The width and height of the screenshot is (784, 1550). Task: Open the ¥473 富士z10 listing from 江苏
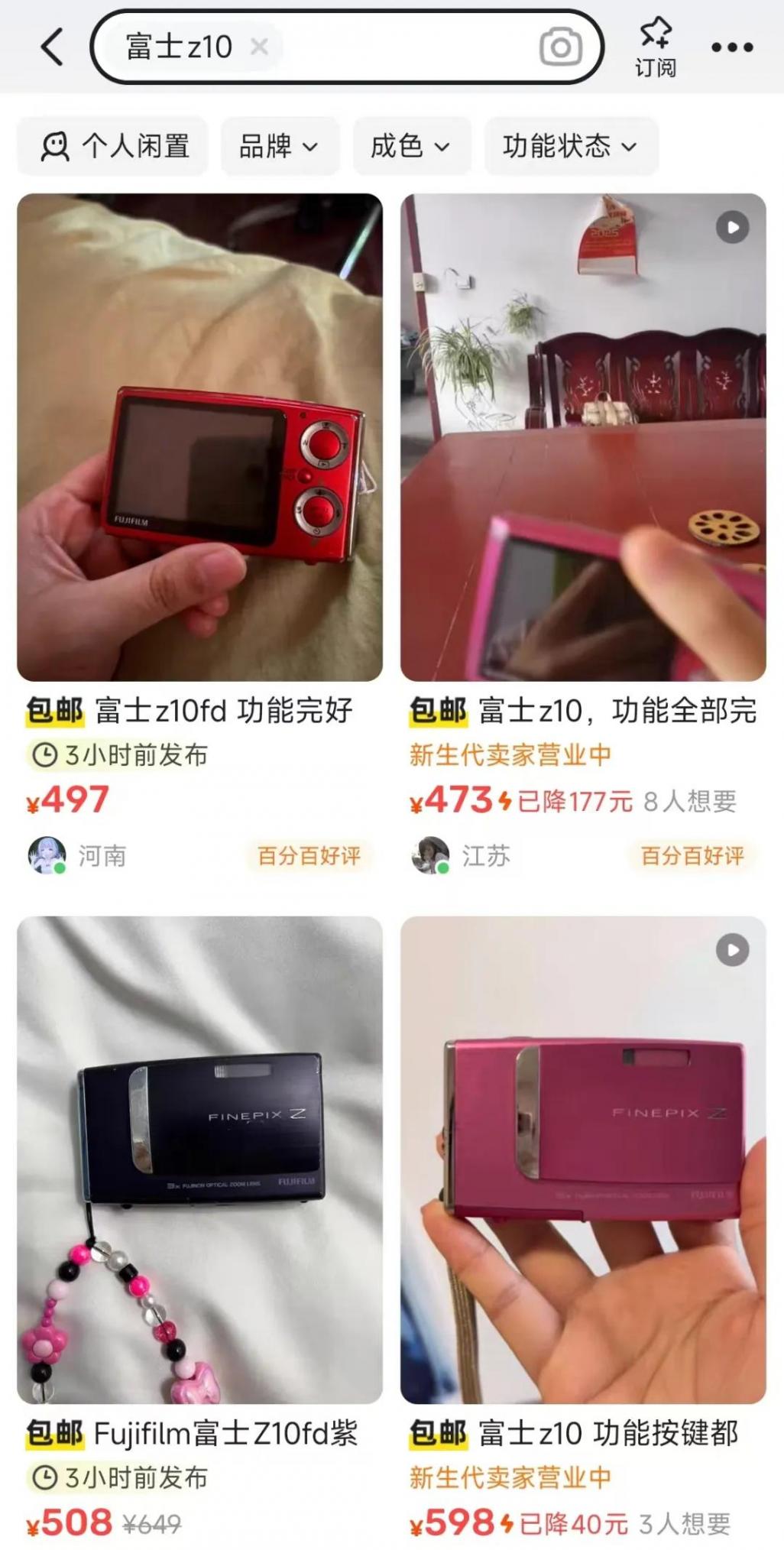(583, 437)
